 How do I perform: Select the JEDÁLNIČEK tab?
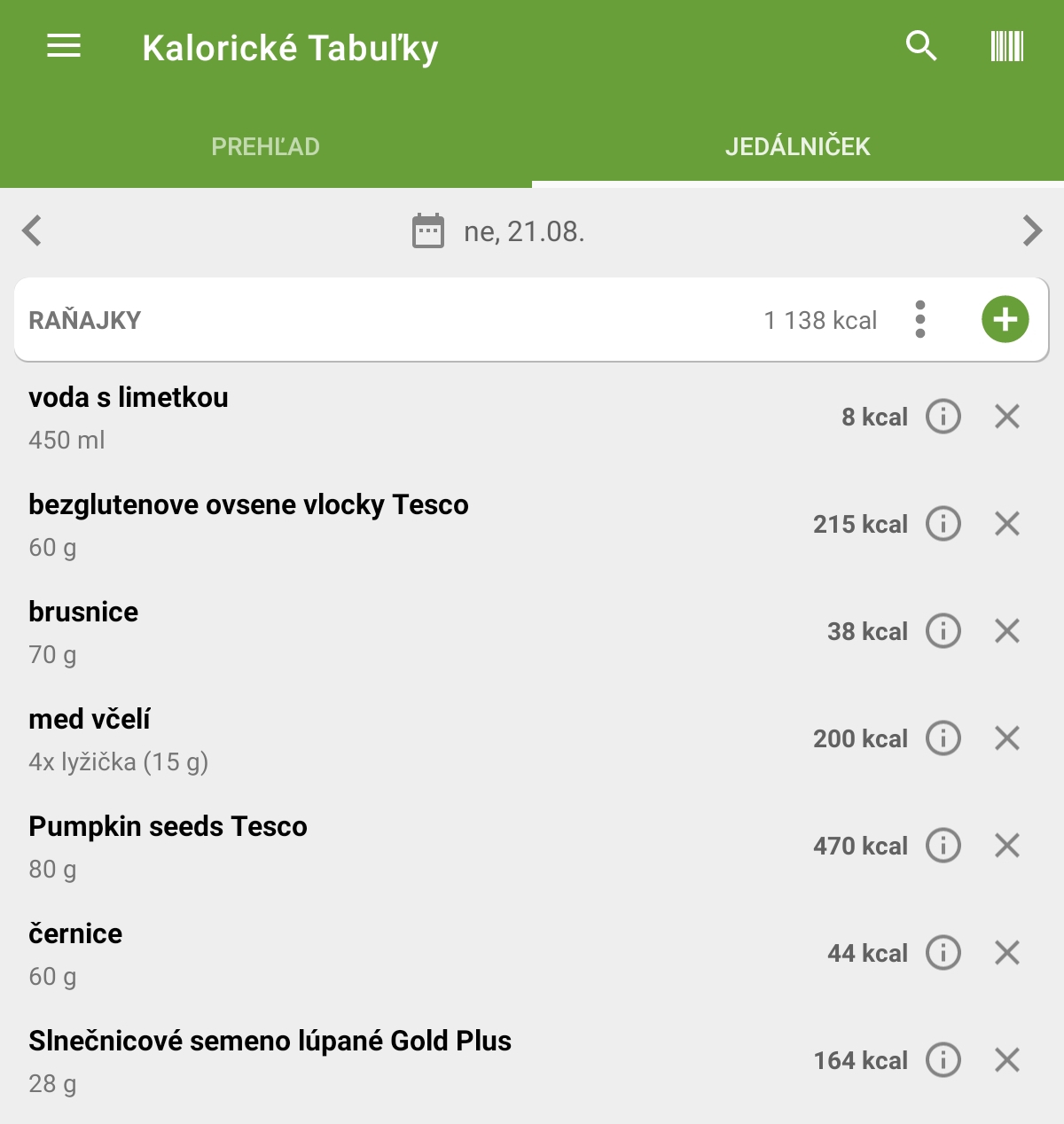(x=797, y=146)
